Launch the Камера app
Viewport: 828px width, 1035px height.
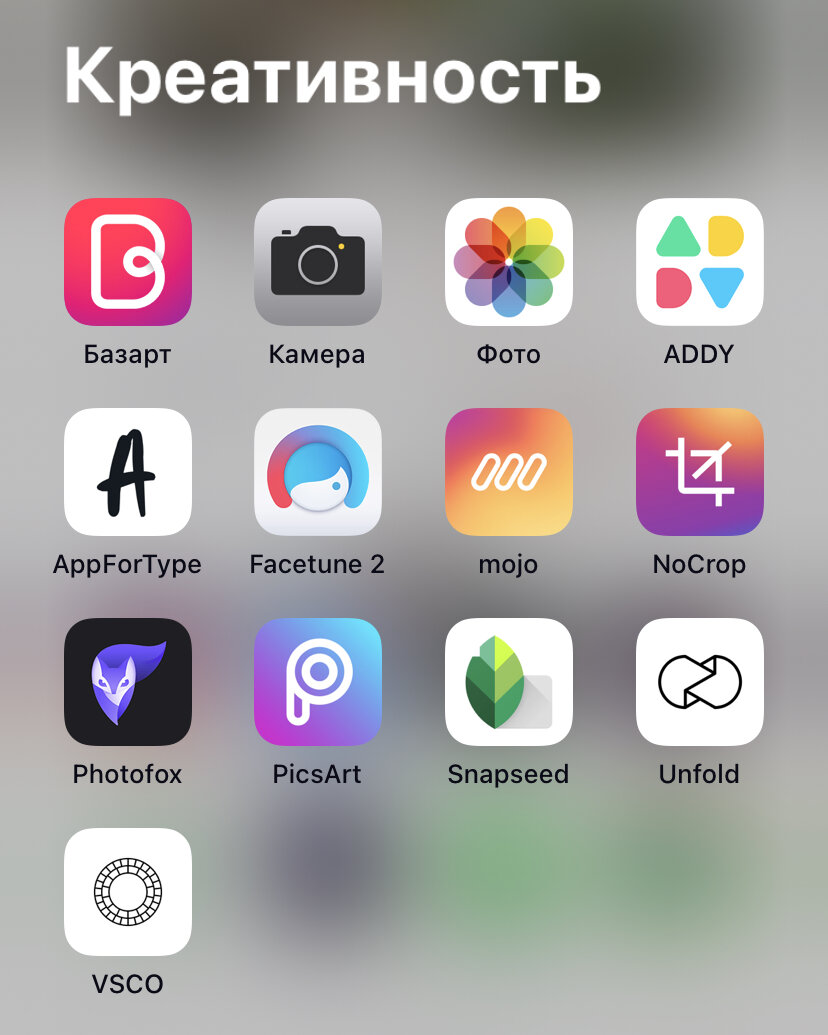318,262
